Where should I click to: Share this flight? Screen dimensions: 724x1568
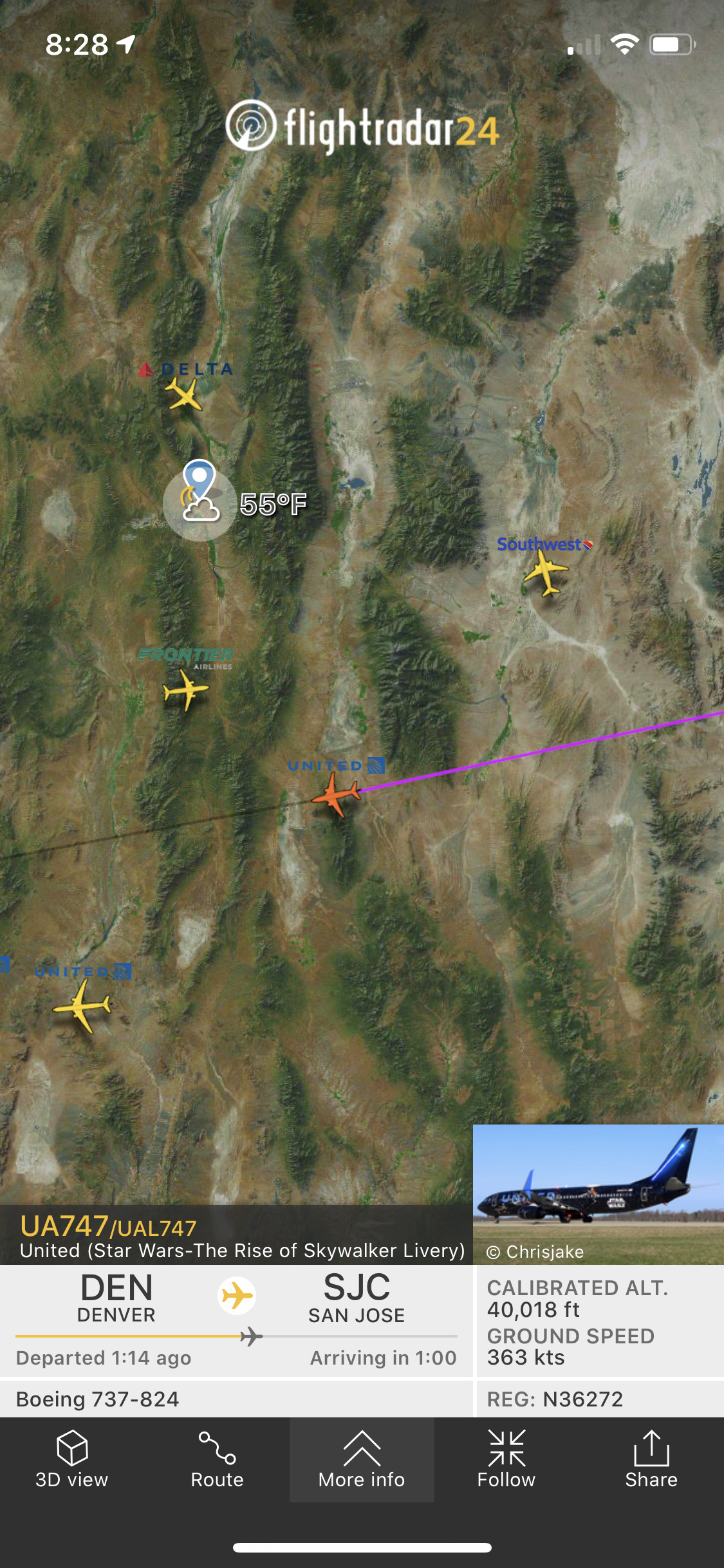[x=651, y=1460]
